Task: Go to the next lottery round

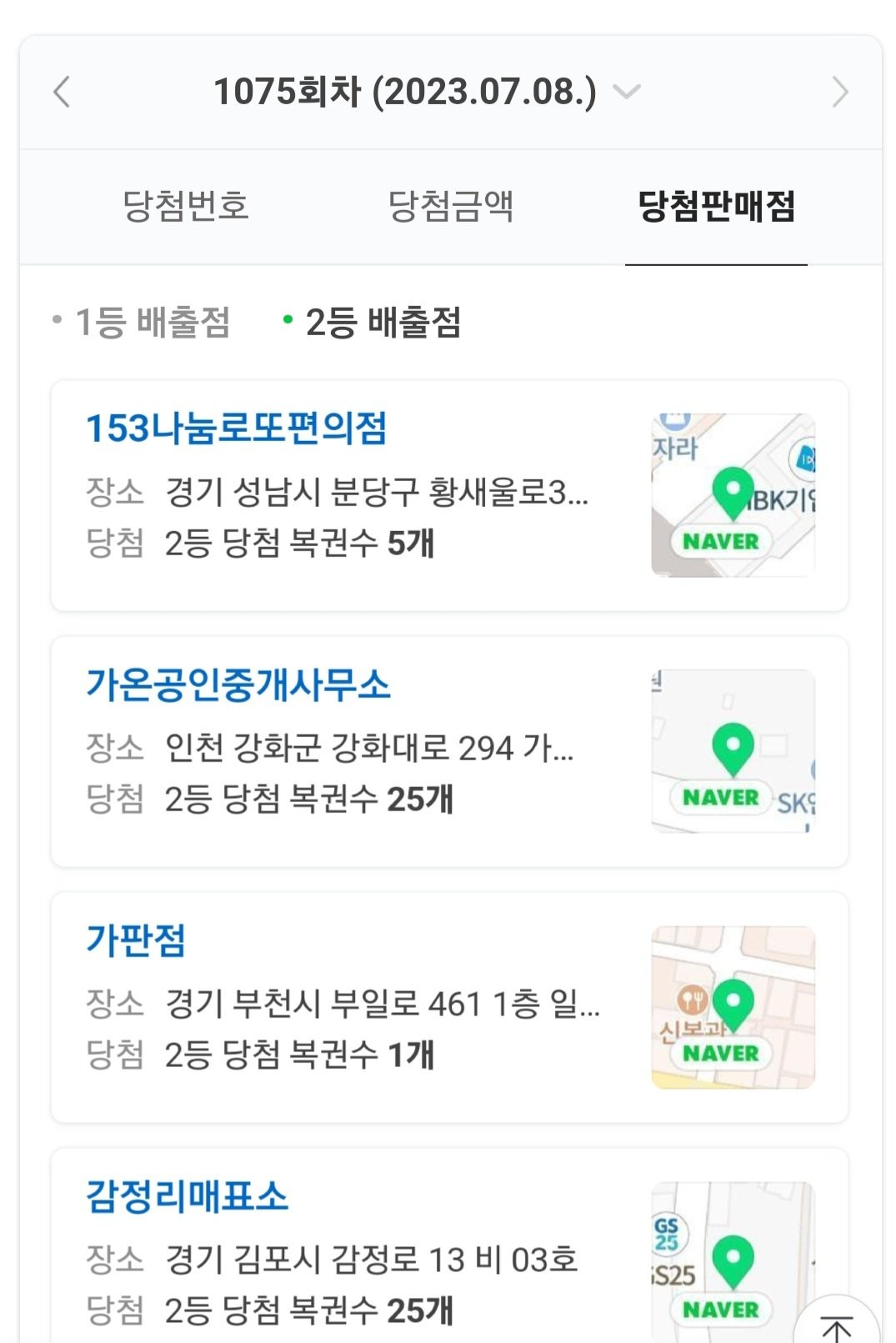Action: [x=839, y=92]
